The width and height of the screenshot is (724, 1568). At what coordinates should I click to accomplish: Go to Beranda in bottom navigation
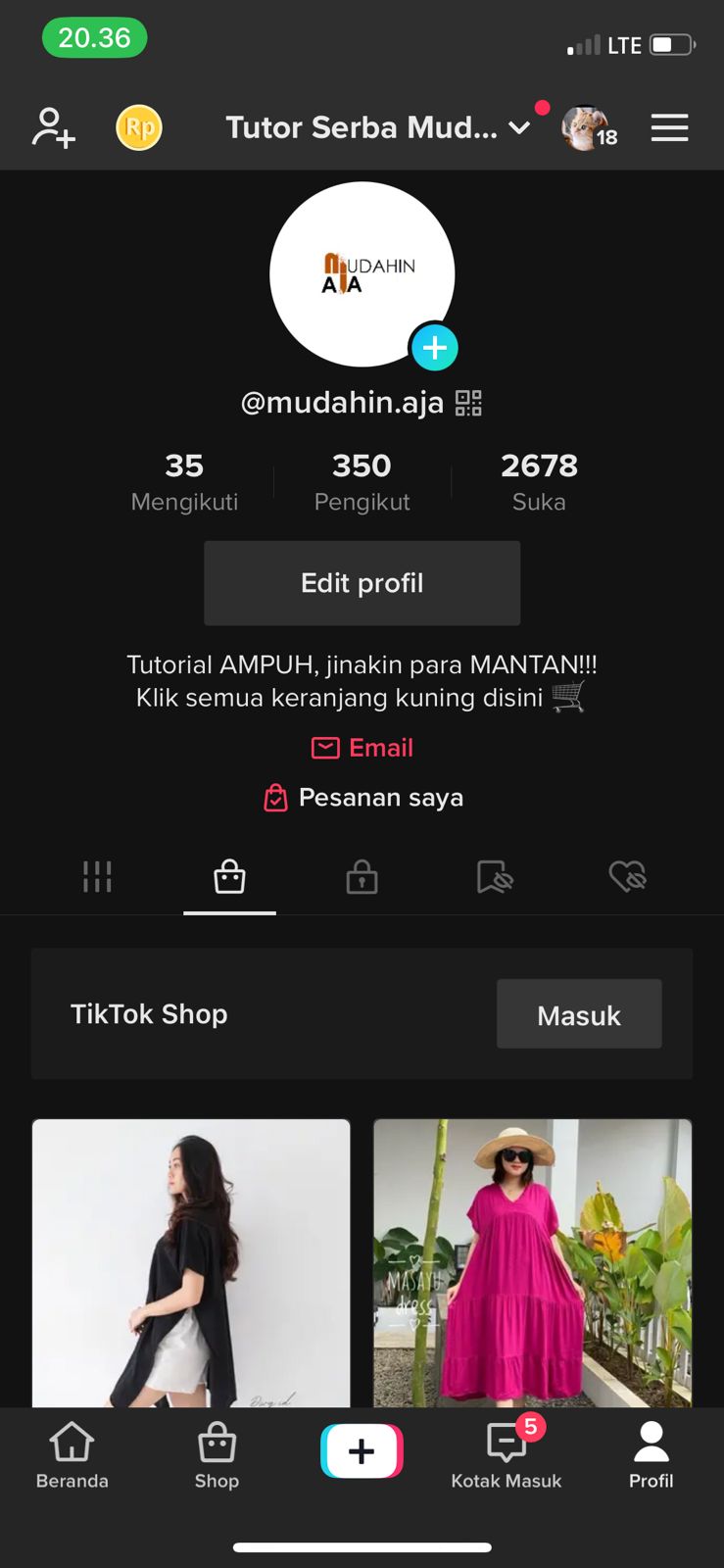coord(72,1455)
